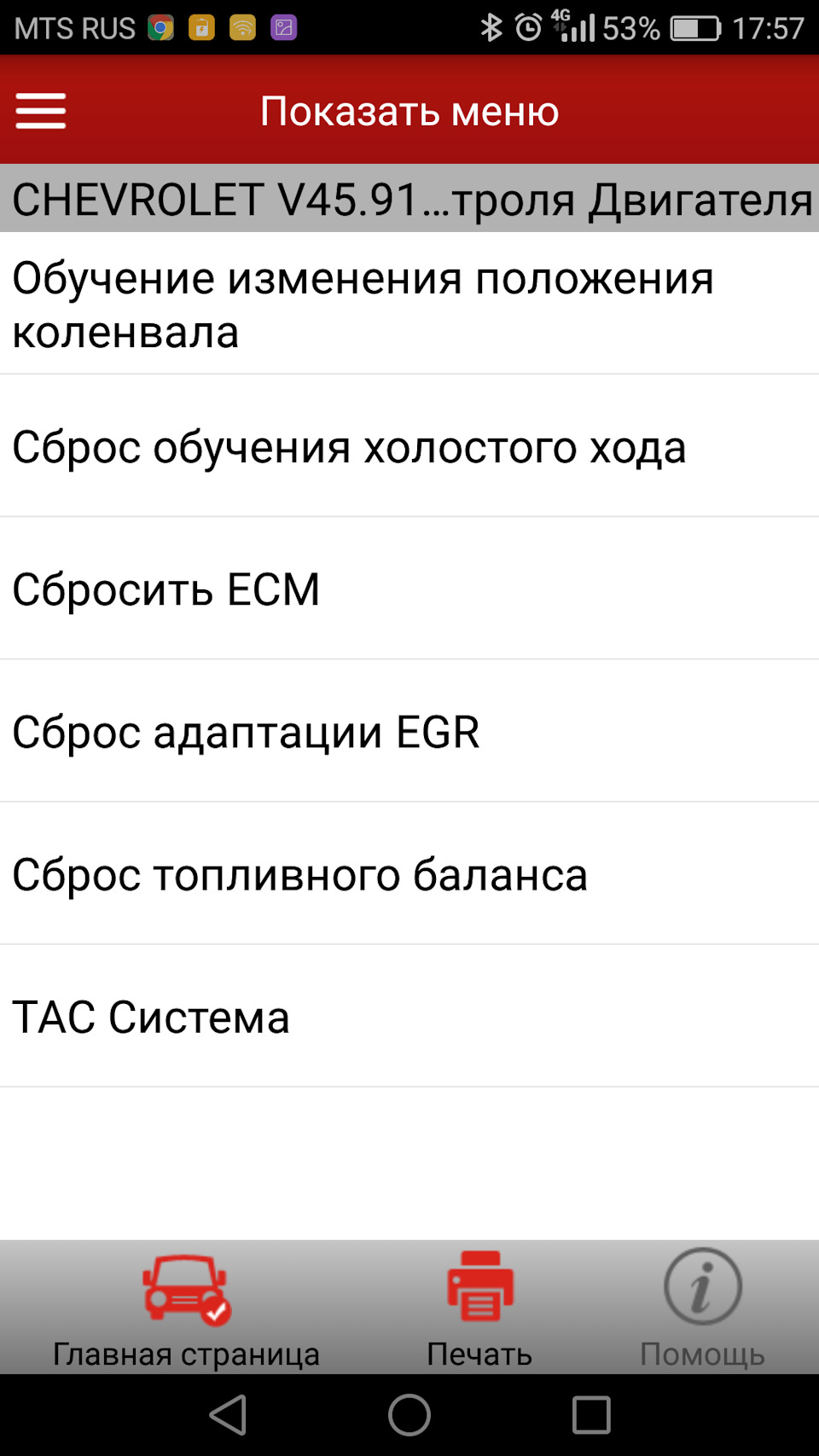Open the hamburger drawer menu

40,111
